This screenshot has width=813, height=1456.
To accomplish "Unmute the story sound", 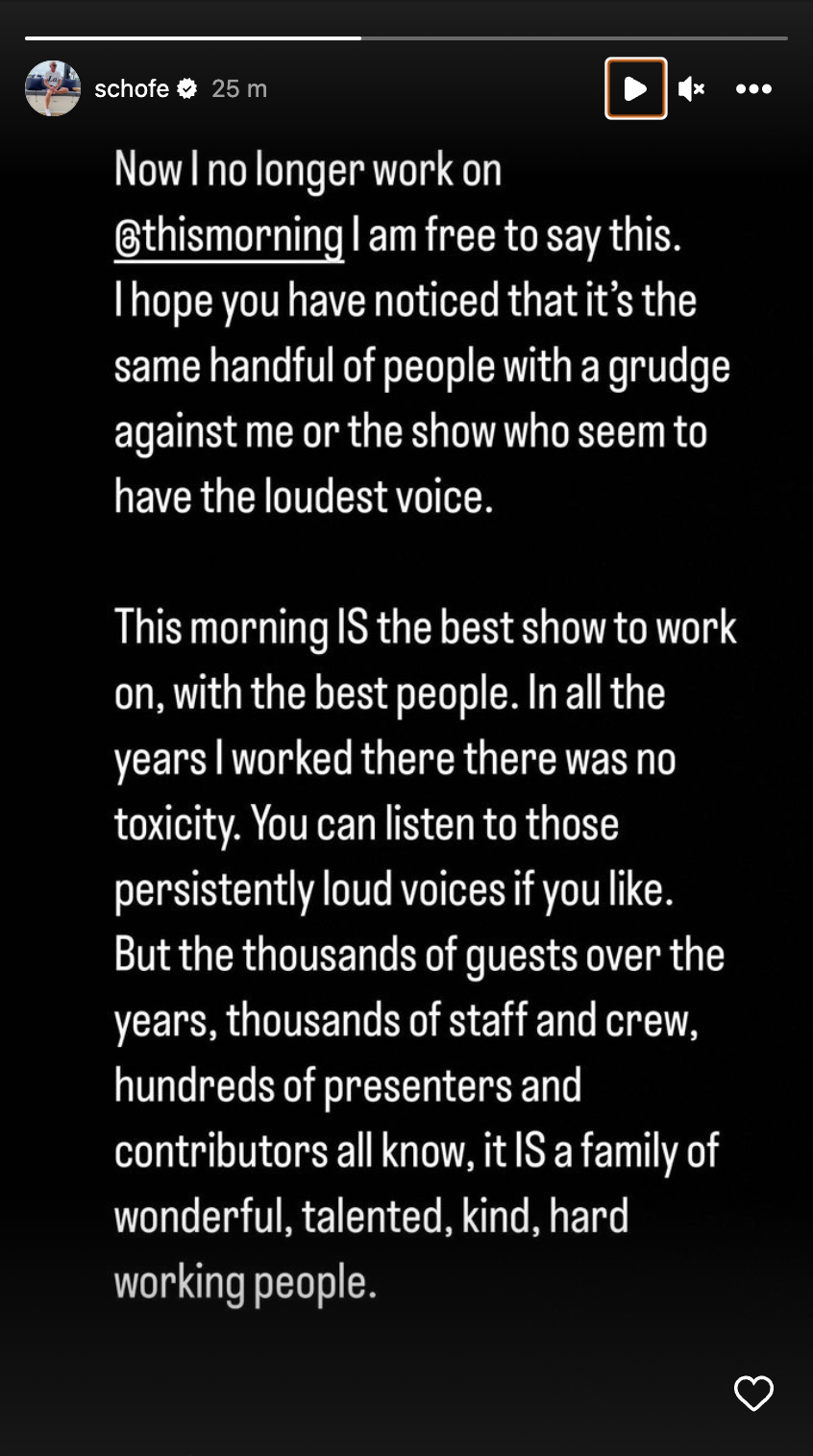I will coord(691,89).
